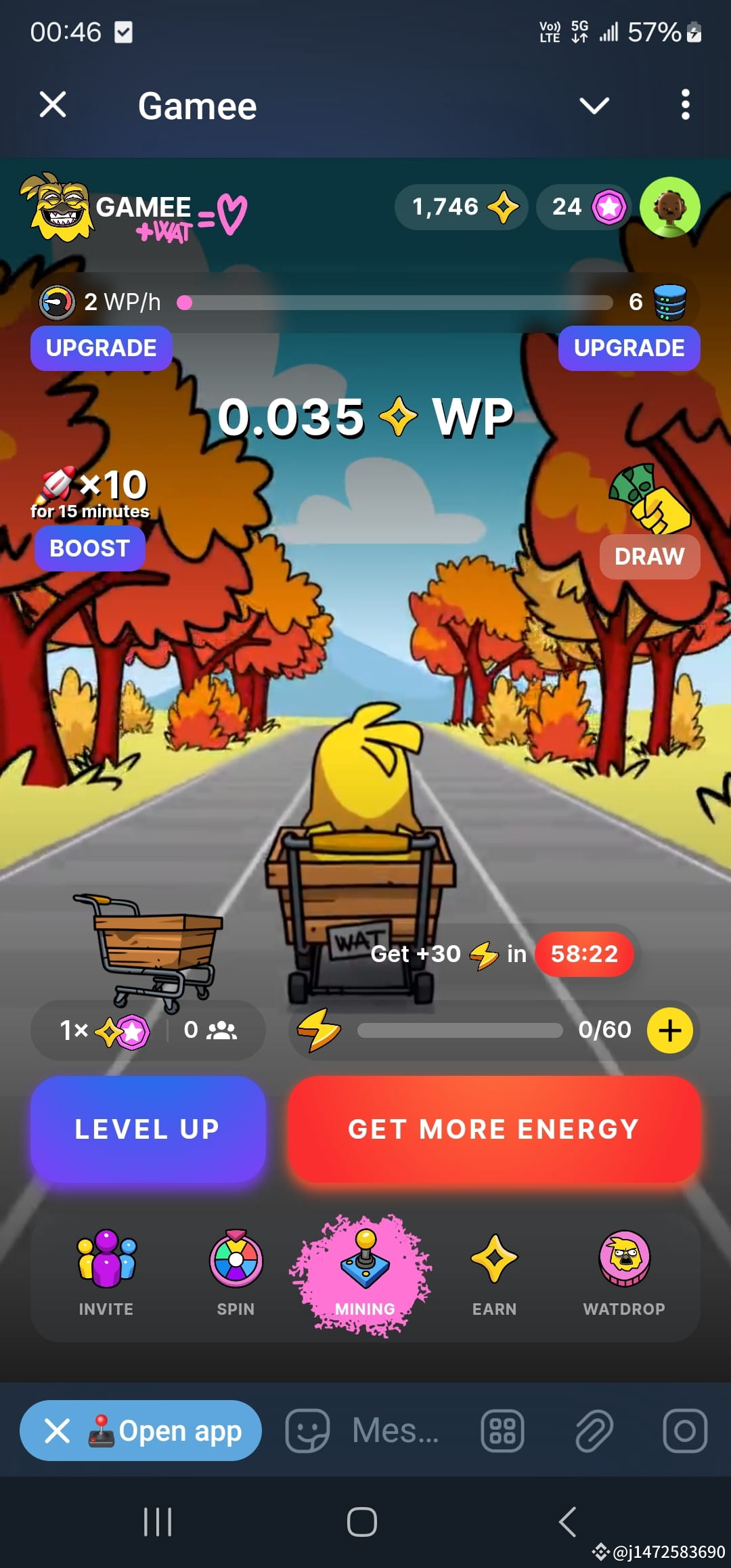Screen dimensions: 731x1568
Task: Click the gem counter showing 24
Action: coord(585,207)
